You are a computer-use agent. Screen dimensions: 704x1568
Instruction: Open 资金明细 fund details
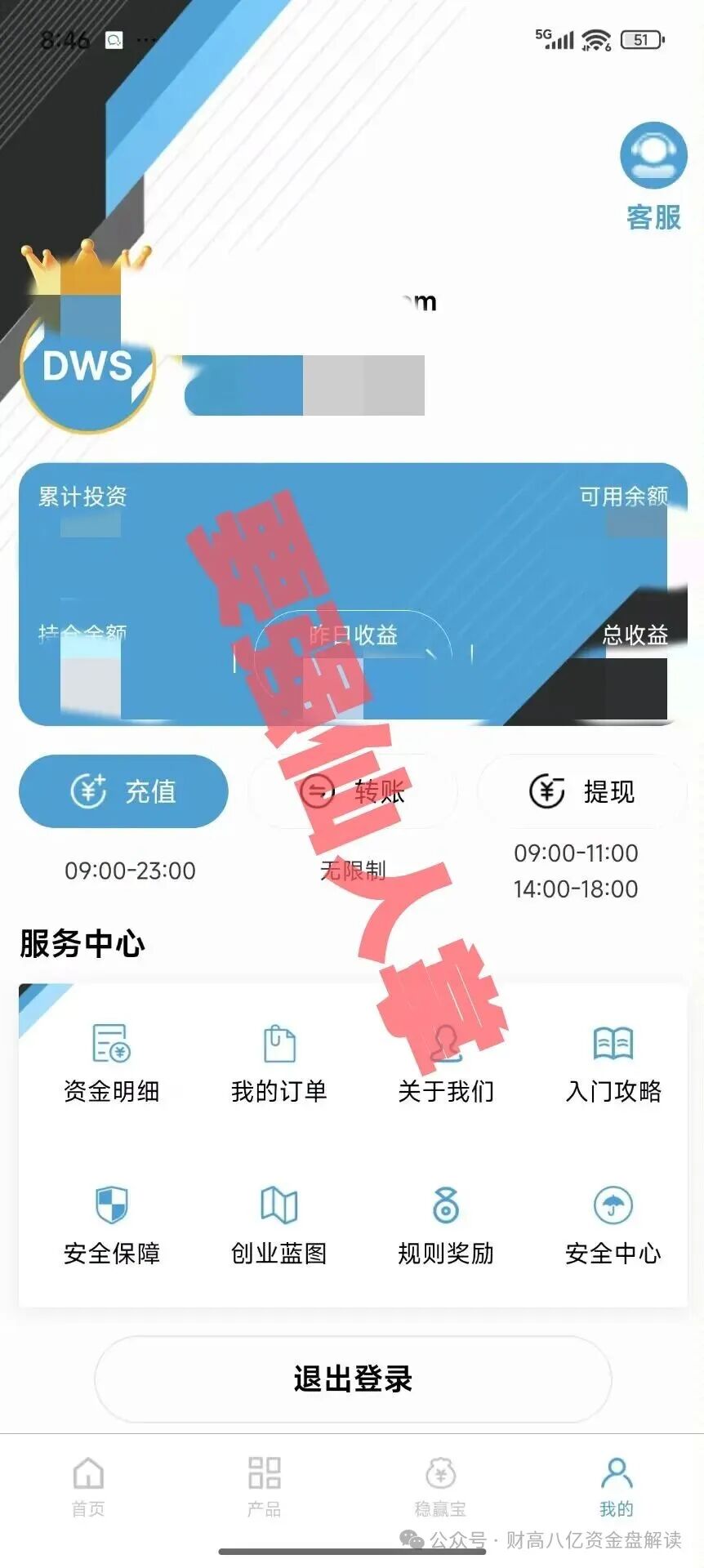(x=111, y=1063)
